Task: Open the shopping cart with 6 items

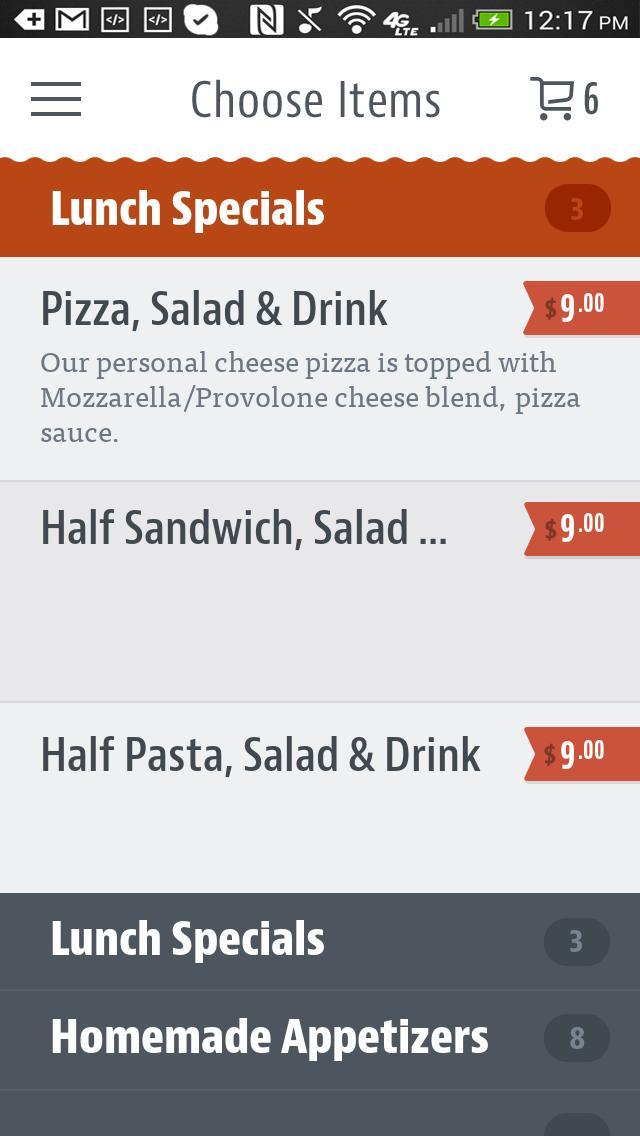Action: point(563,99)
